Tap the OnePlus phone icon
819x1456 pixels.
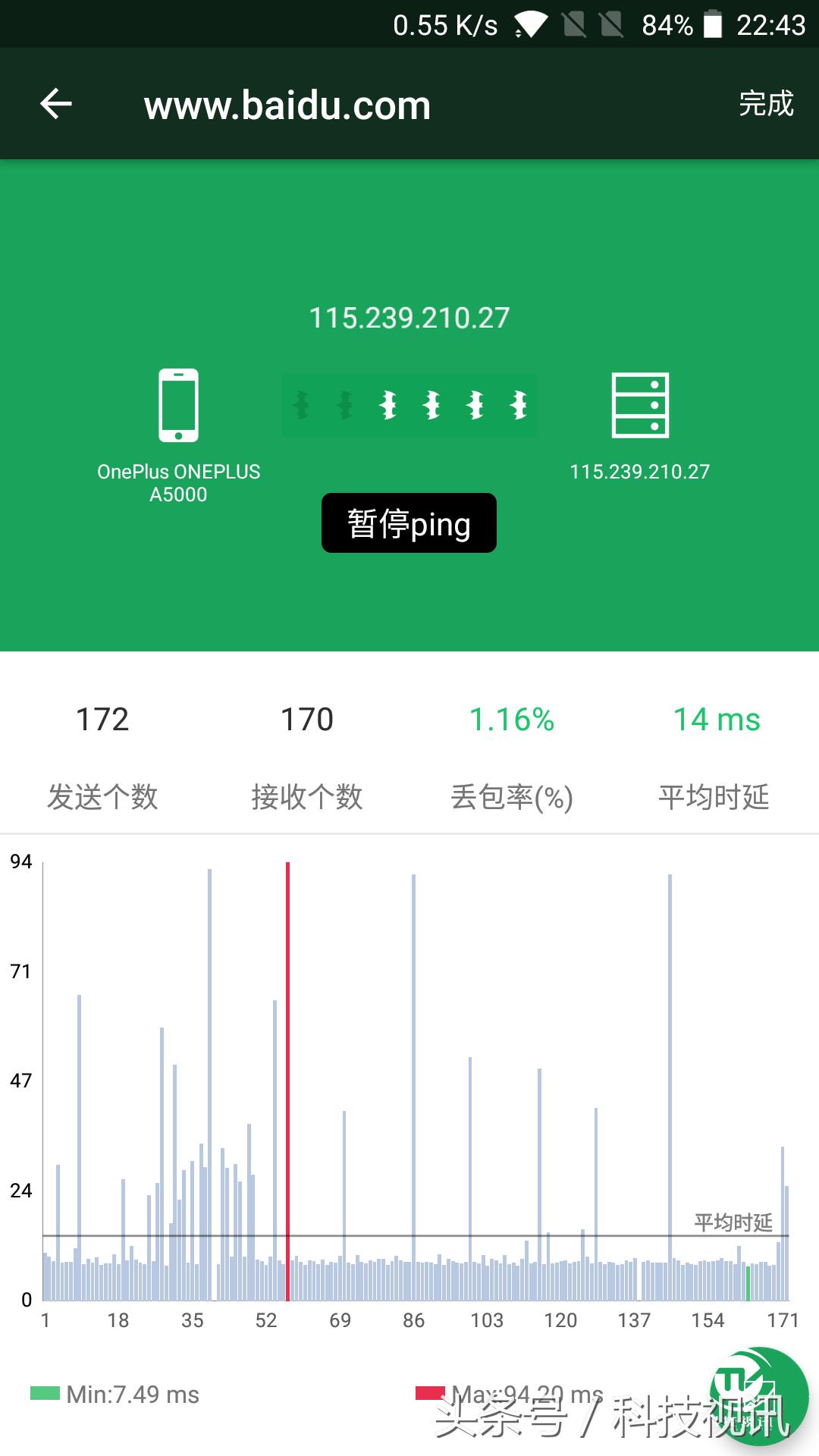click(179, 403)
